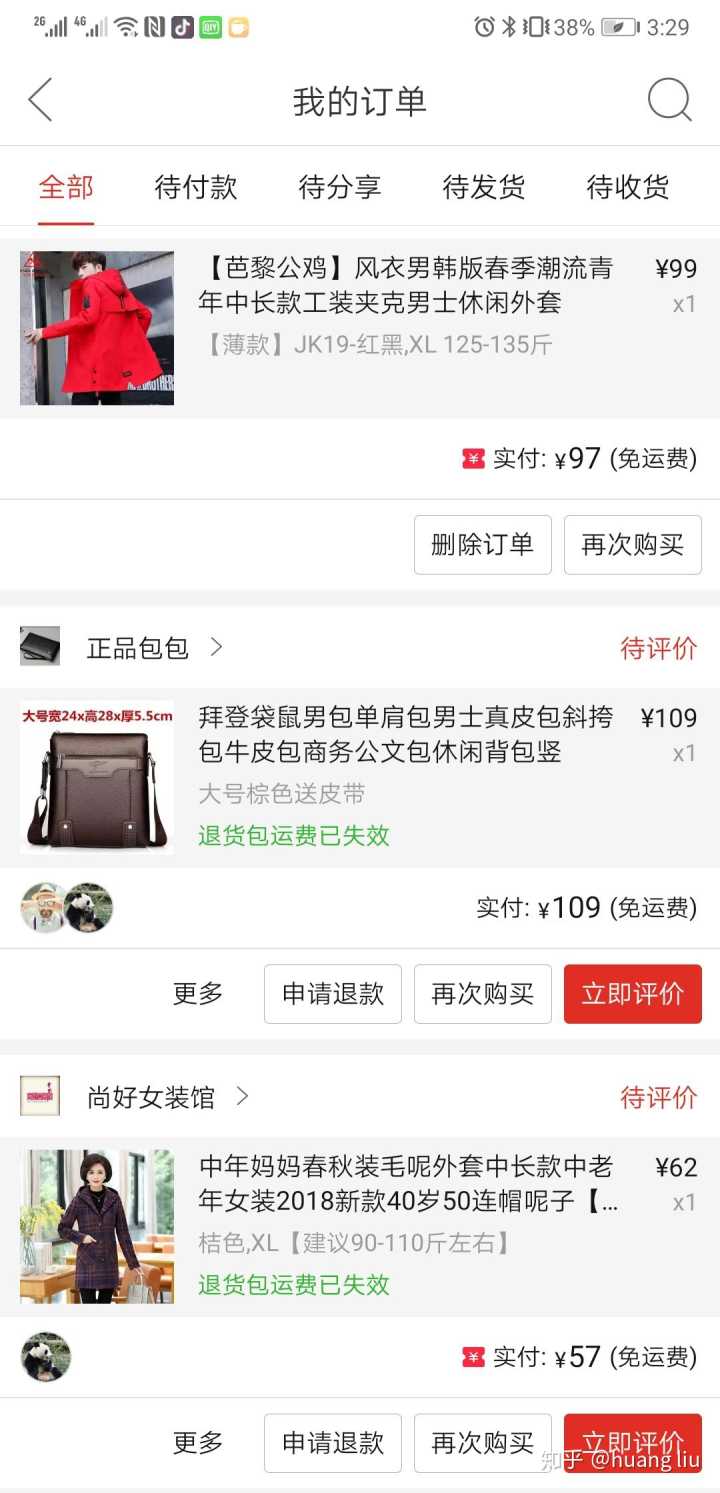Switch to the 待收货 tab

tap(628, 187)
